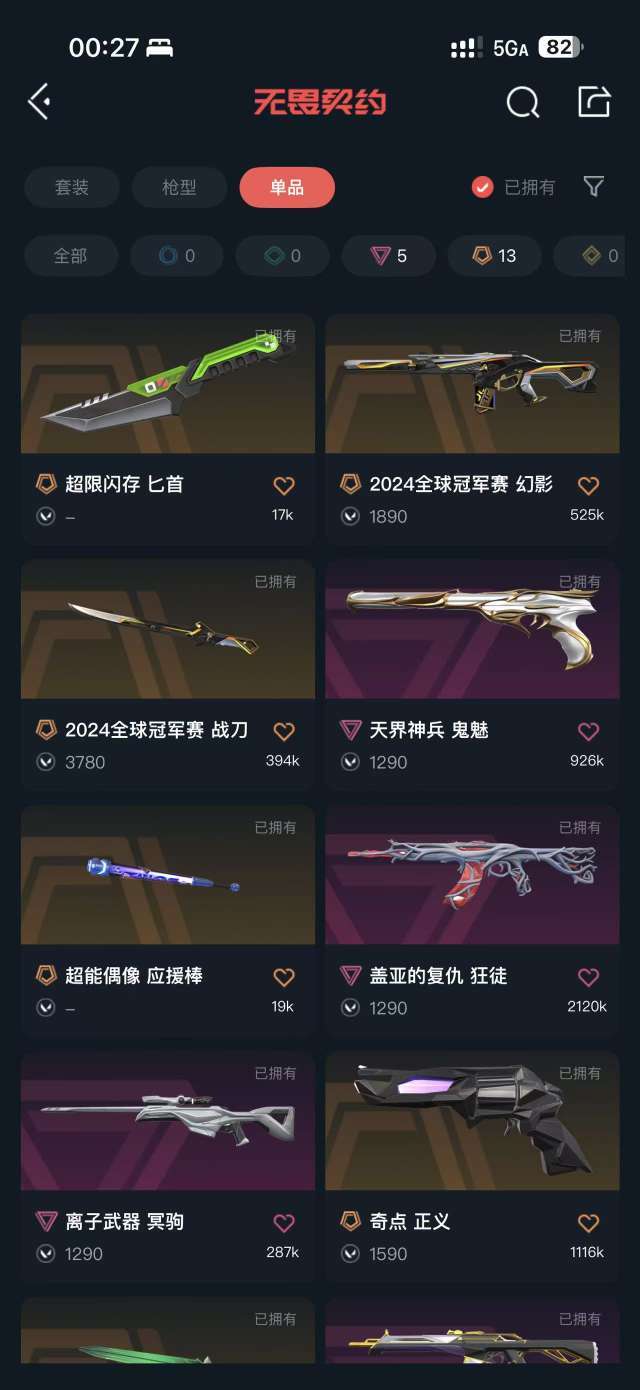Image resolution: width=640 pixels, height=1390 pixels.
Task: Select the 全部 filter chip
Action: tap(70, 256)
